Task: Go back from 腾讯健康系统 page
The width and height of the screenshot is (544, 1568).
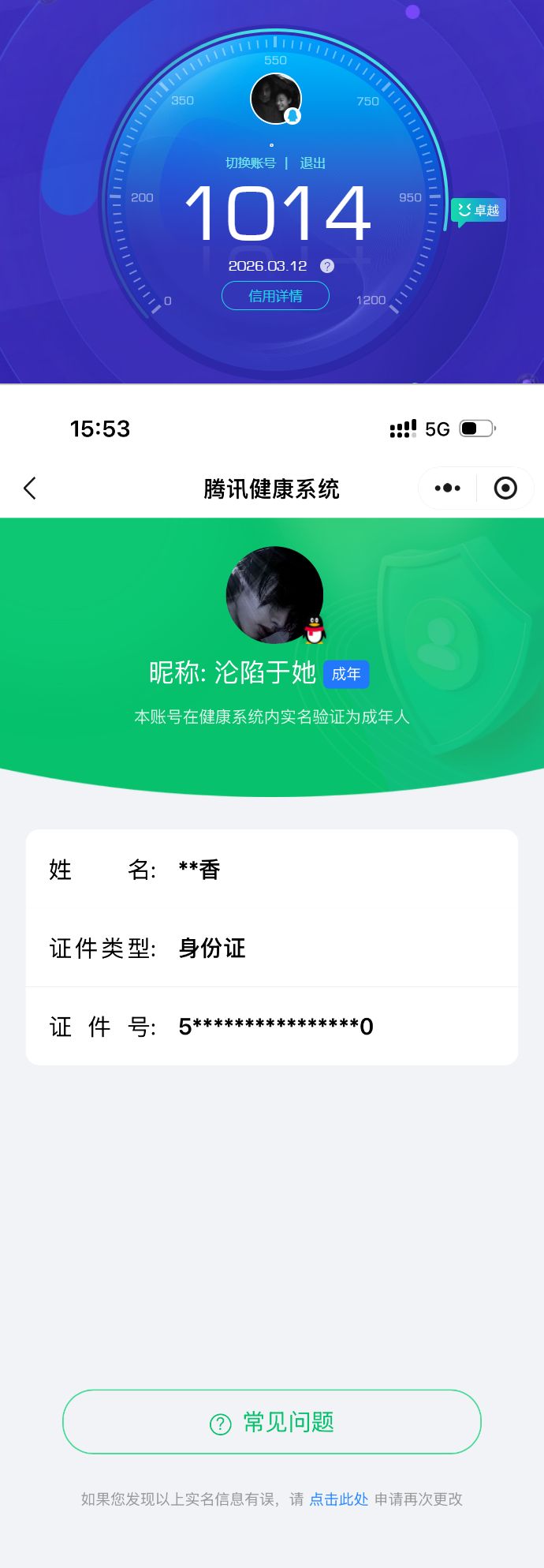Action: tap(30, 488)
